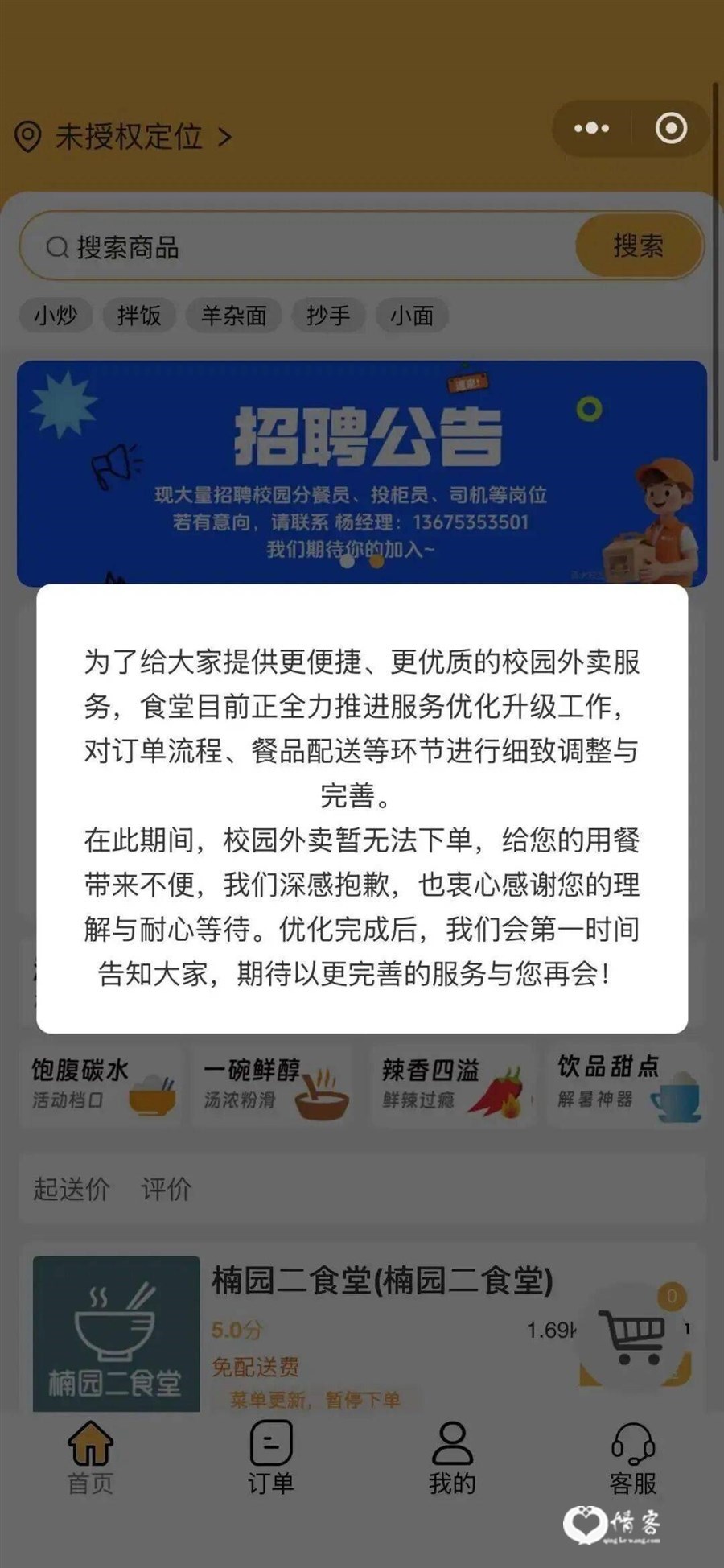Pick the 抄手 chip
The height and width of the screenshot is (1568, 724).
click(328, 316)
